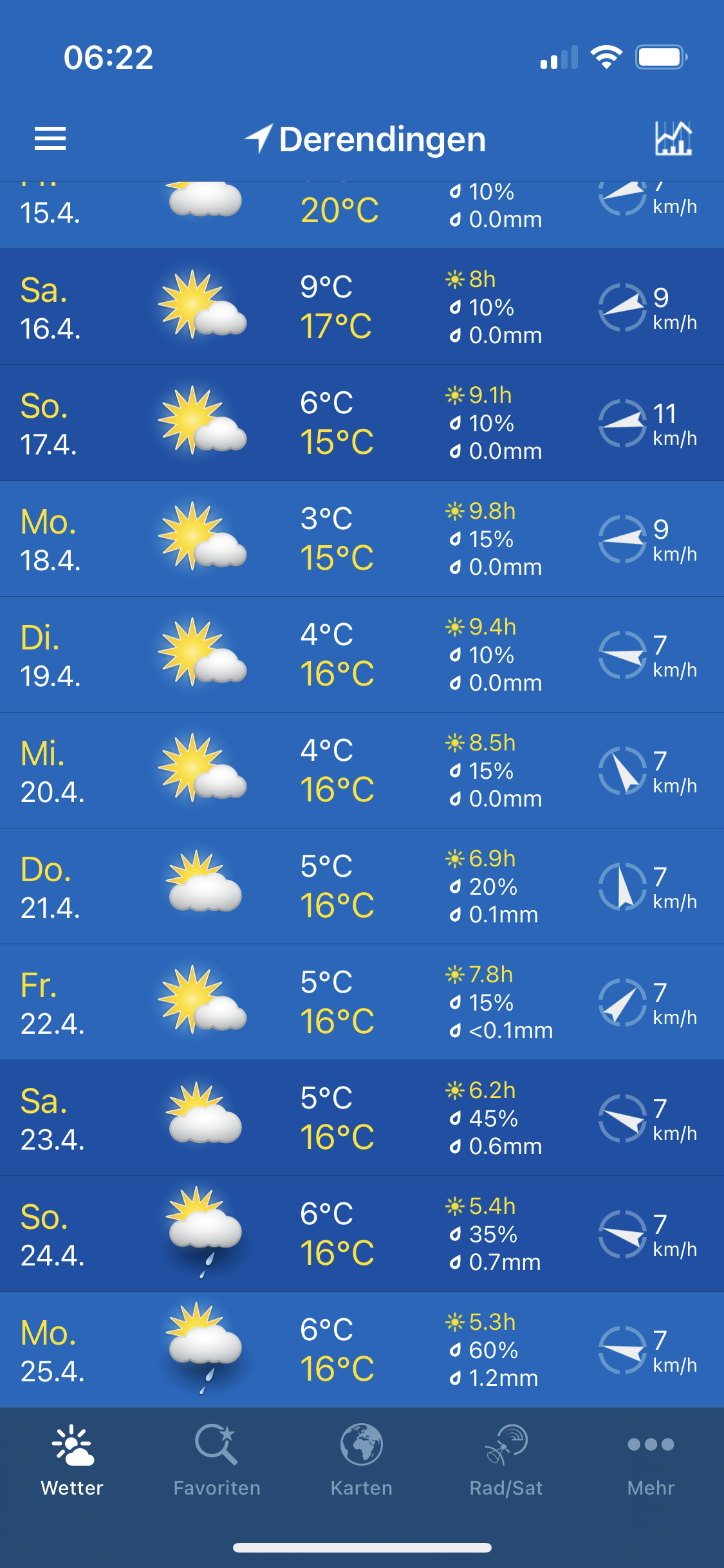The width and height of the screenshot is (724, 1568).
Task: Open forecast for Do. 21.4.
Action: pyautogui.click(x=362, y=886)
